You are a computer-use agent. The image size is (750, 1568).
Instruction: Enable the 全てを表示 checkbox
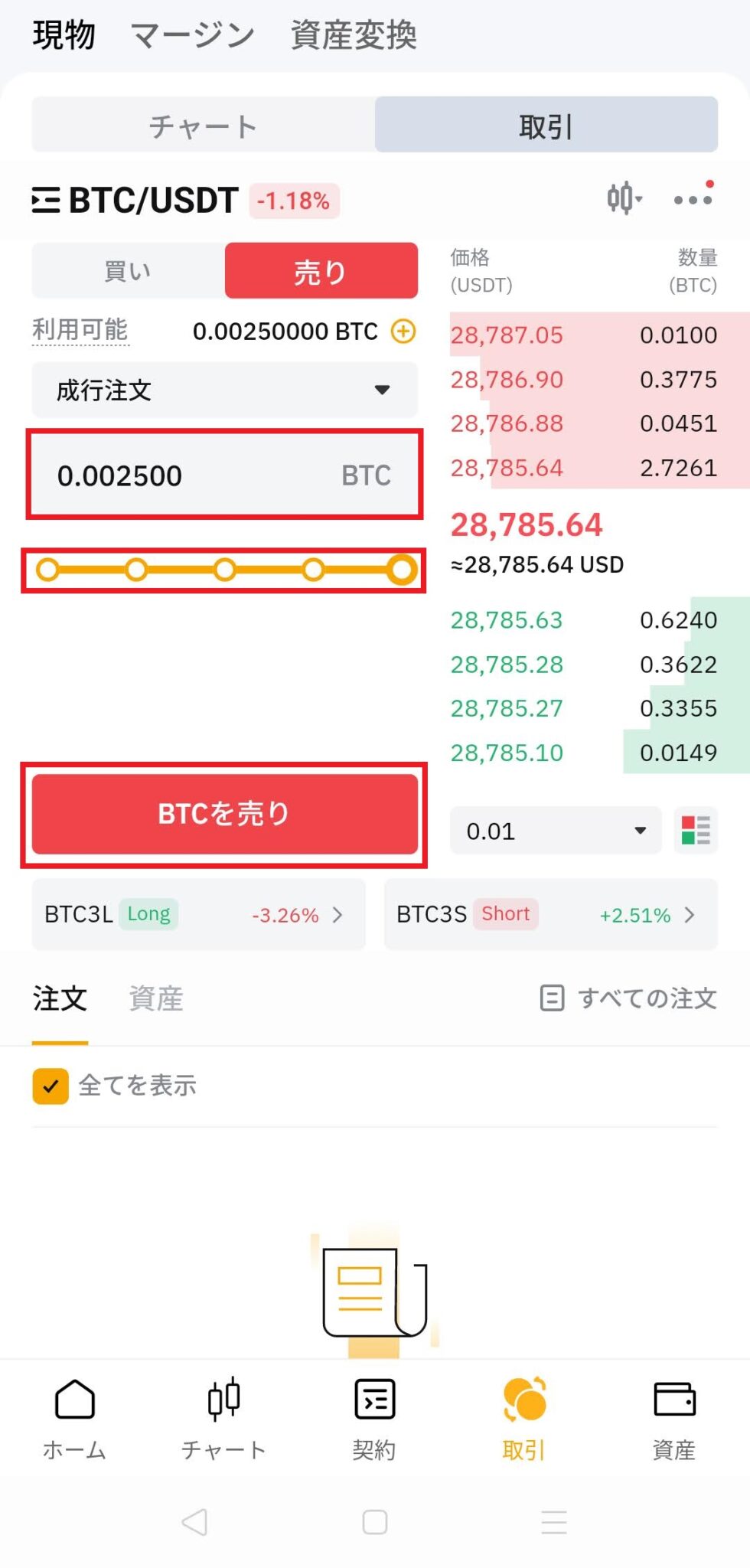pyautogui.click(x=51, y=1086)
